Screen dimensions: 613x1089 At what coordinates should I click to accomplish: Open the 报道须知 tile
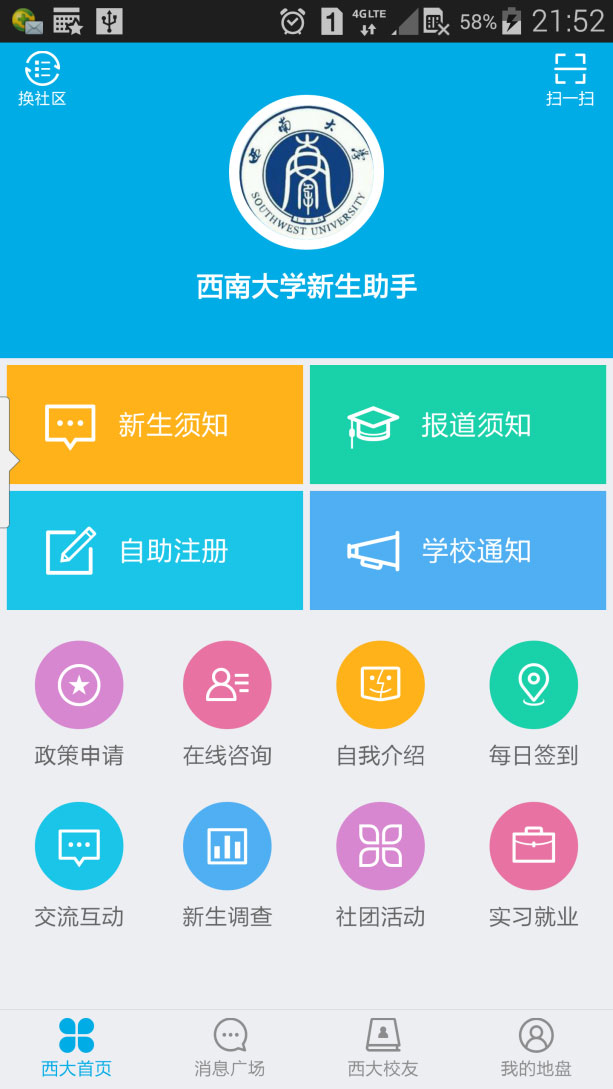coord(458,425)
